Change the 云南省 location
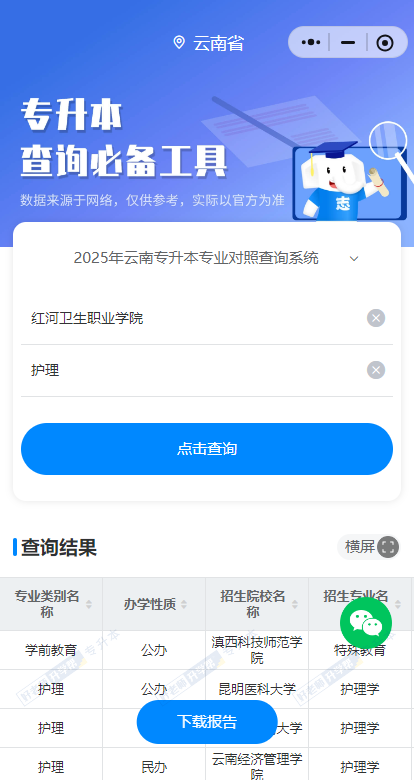The height and width of the screenshot is (780, 414). click(x=208, y=43)
